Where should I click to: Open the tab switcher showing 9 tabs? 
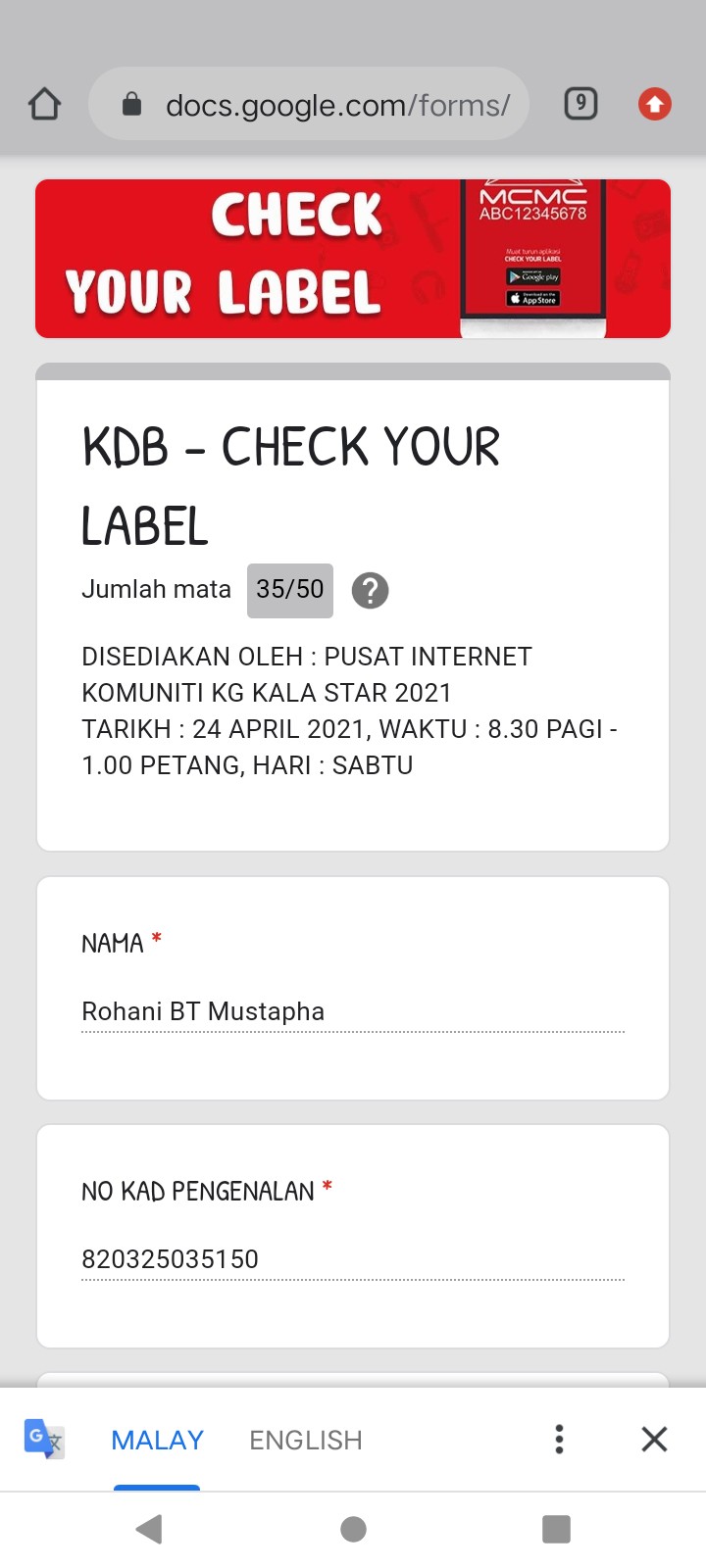coord(580,103)
